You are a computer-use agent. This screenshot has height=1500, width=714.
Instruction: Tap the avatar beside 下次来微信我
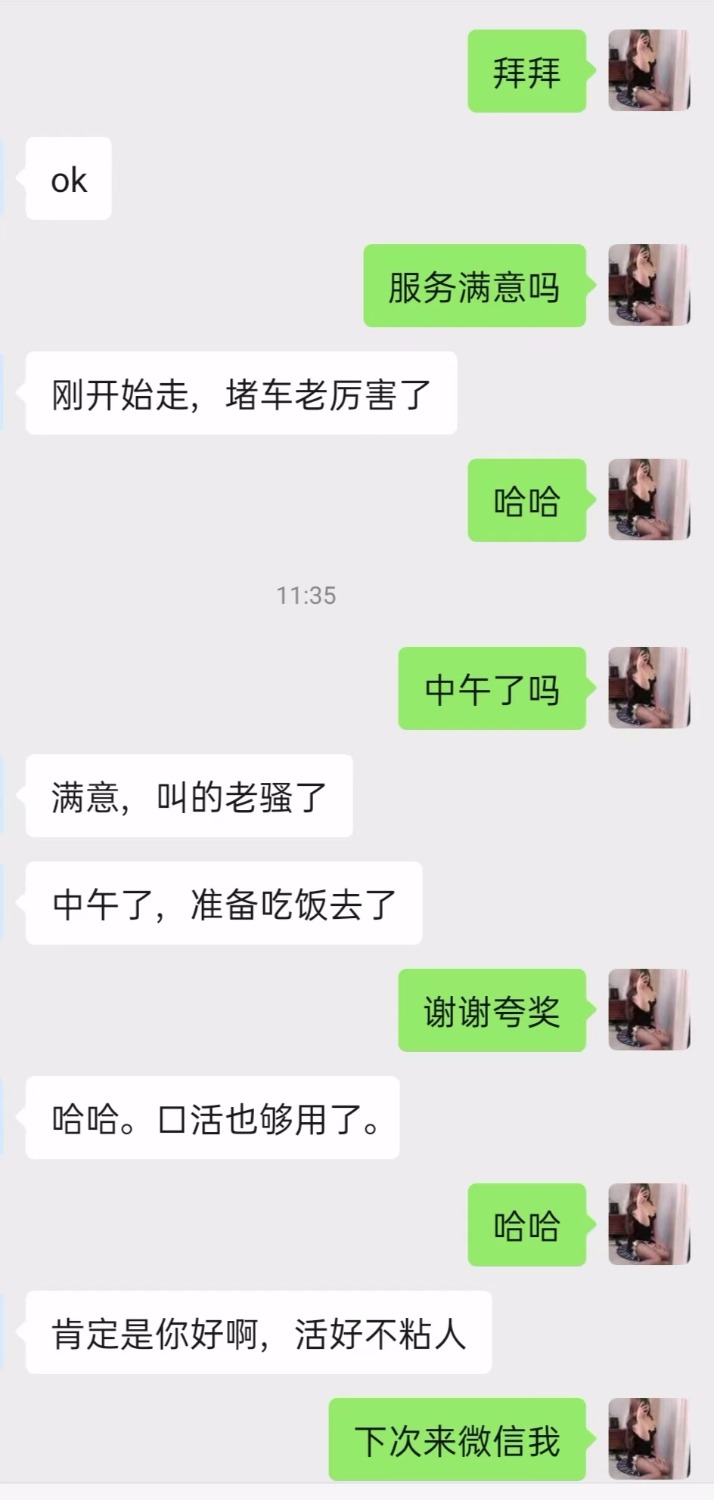pyautogui.click(x=649, y=1438)
